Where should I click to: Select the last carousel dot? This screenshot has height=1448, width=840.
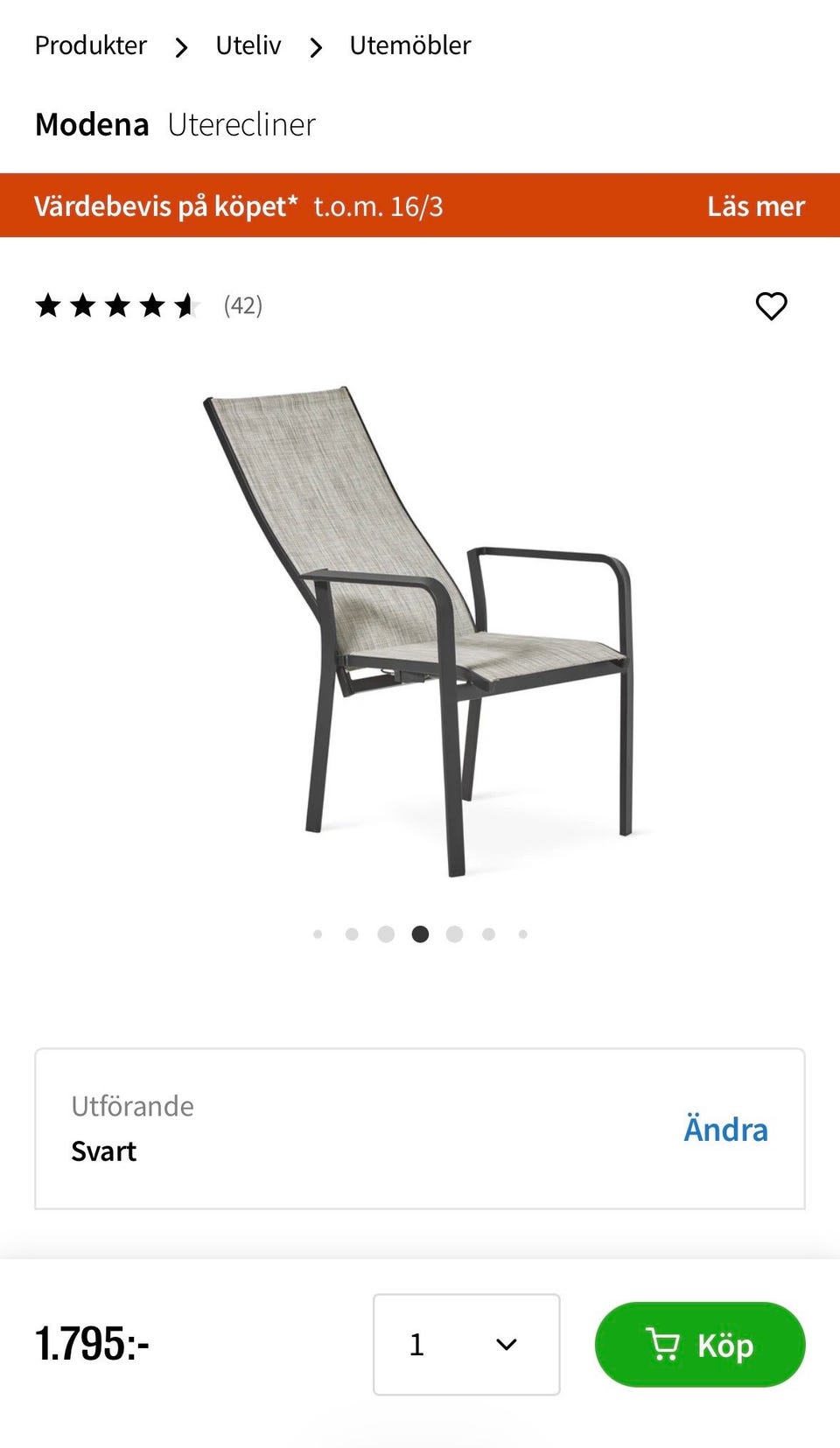point(522,934)
